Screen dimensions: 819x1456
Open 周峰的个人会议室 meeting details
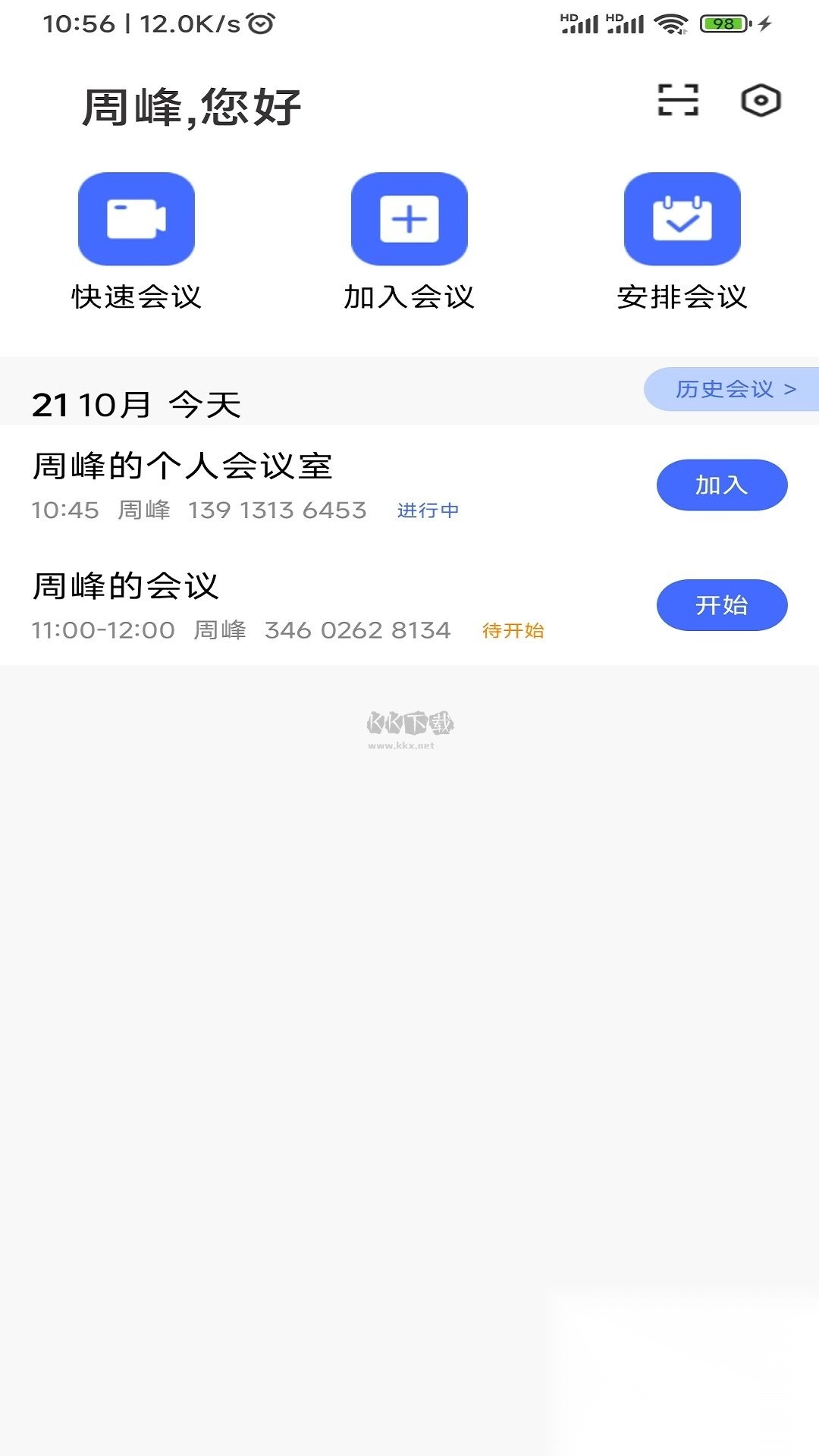click(303, 484)
